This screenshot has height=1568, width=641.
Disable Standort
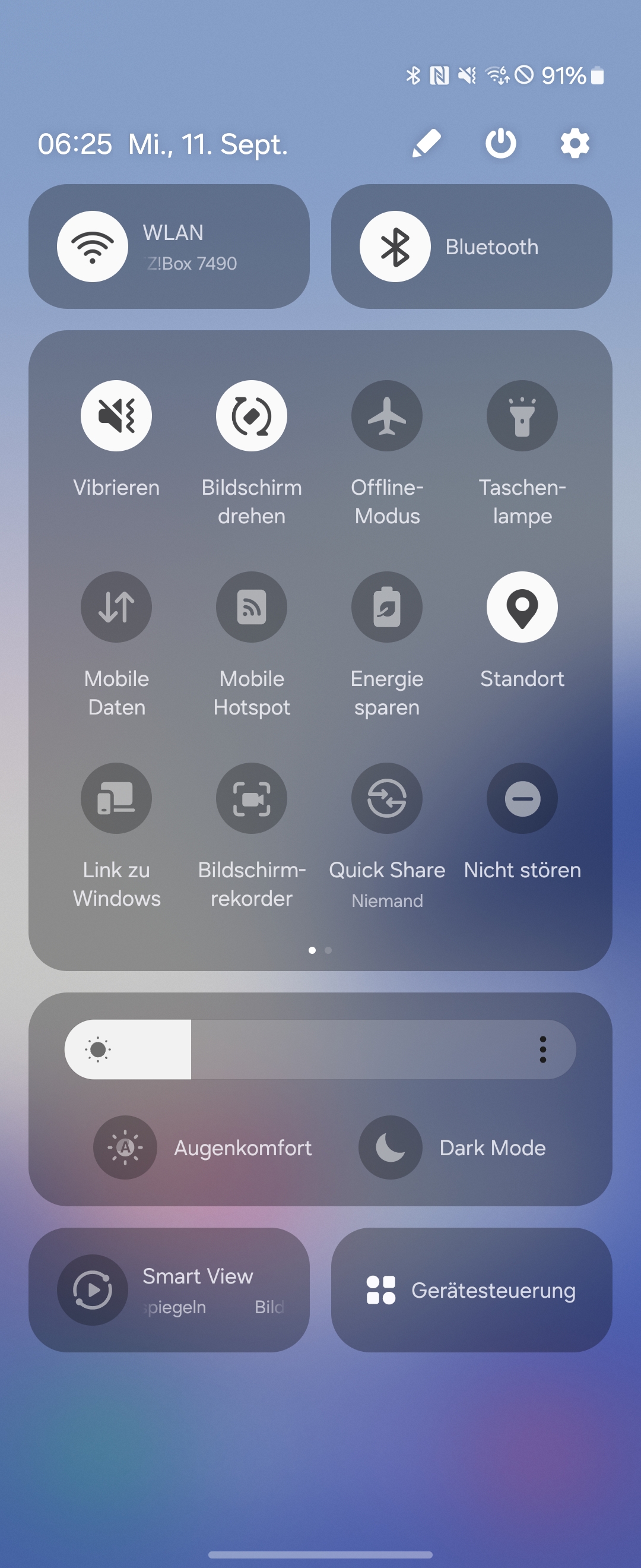click(x=522, y=607)
